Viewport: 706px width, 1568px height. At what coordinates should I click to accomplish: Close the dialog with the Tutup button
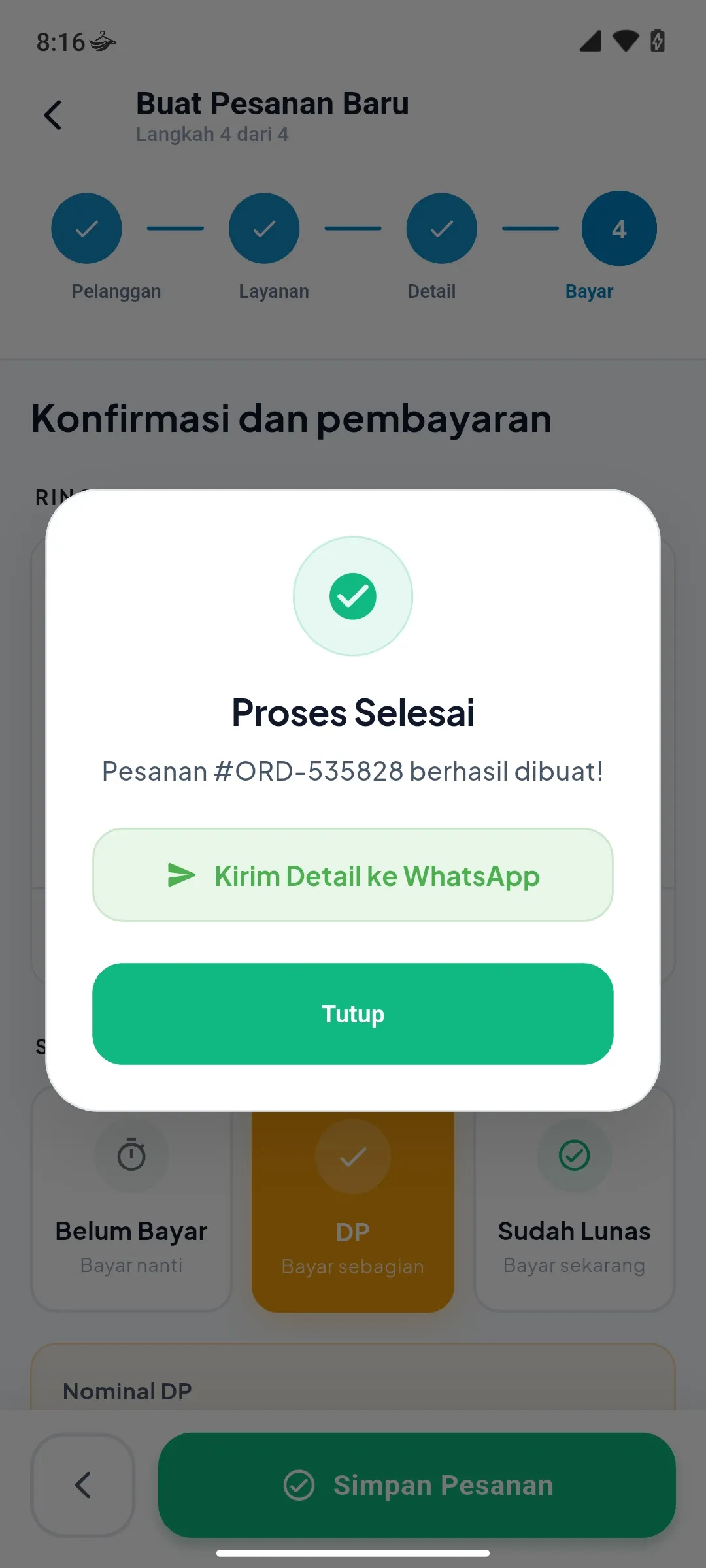[x=353, y=1014]
